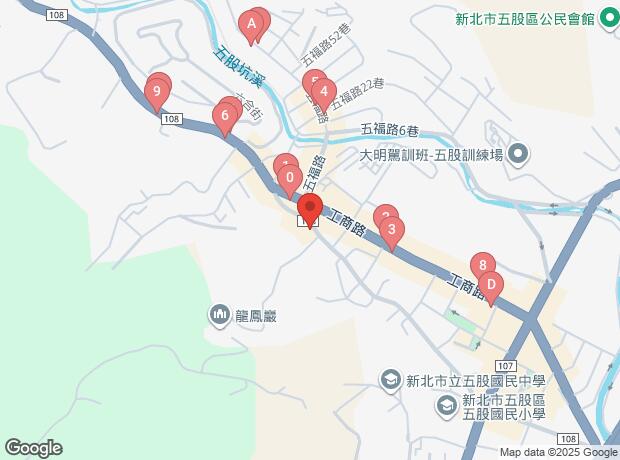This screenshot has height=460, width=620.
Task: Select the unlabeled dark red center pin
Action: (x=309, y=210)
